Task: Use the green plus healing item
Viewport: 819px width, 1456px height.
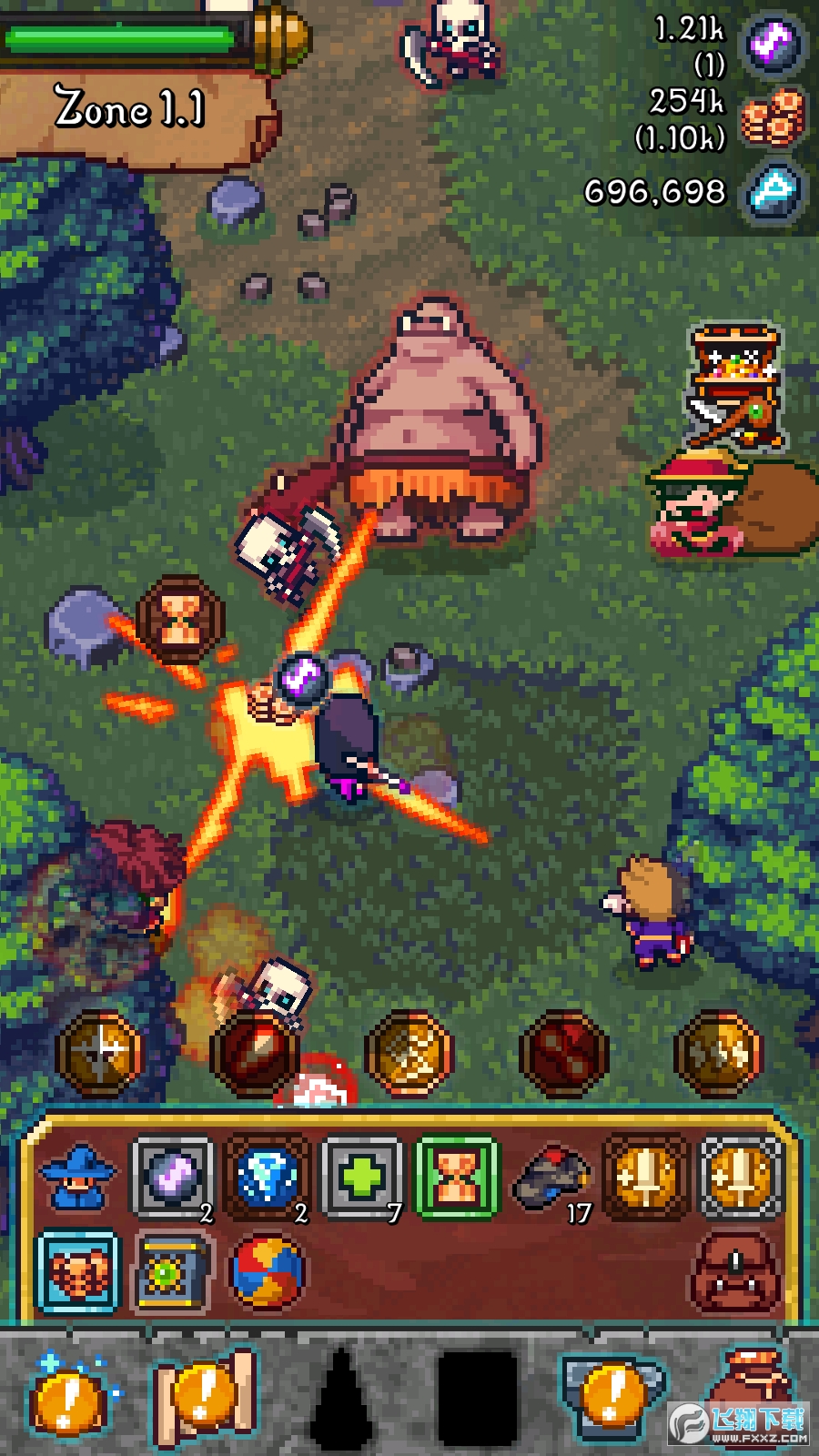Action: (362, 1178)
